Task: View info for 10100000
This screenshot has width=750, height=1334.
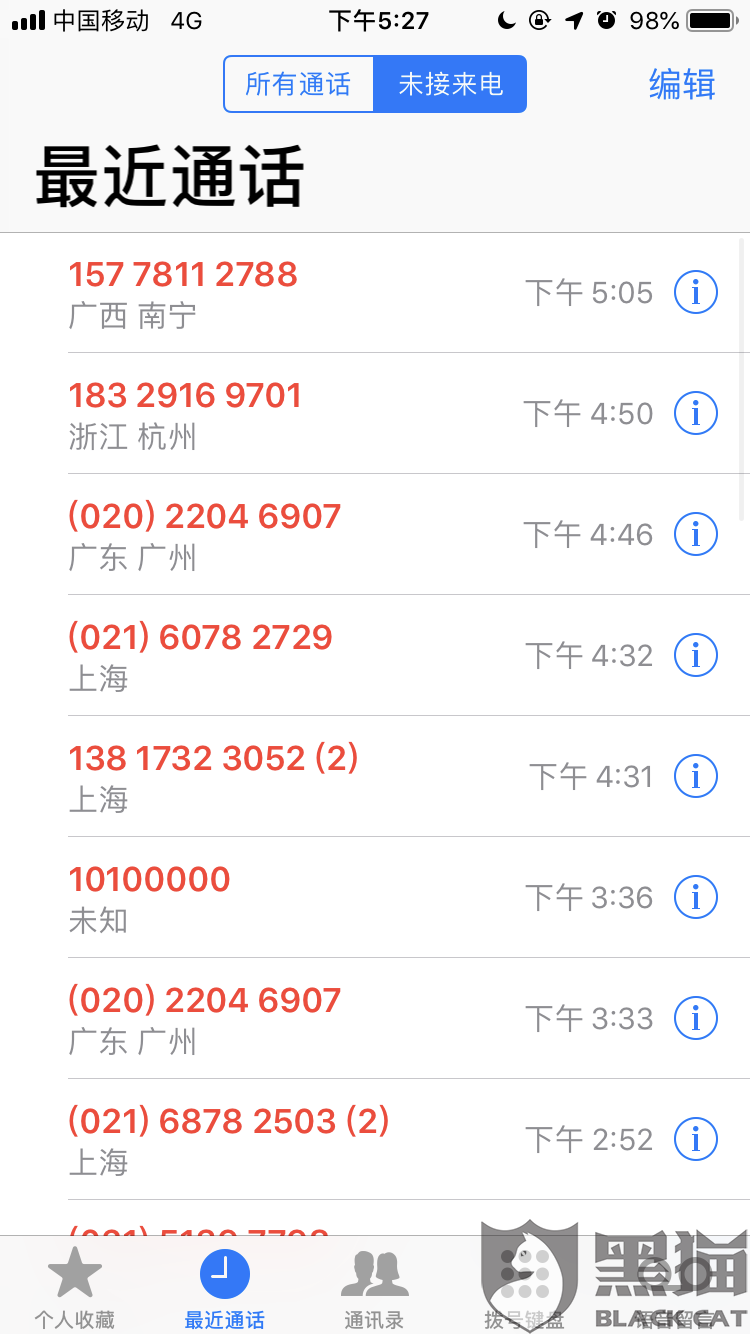Action: (x=696, y=898)
